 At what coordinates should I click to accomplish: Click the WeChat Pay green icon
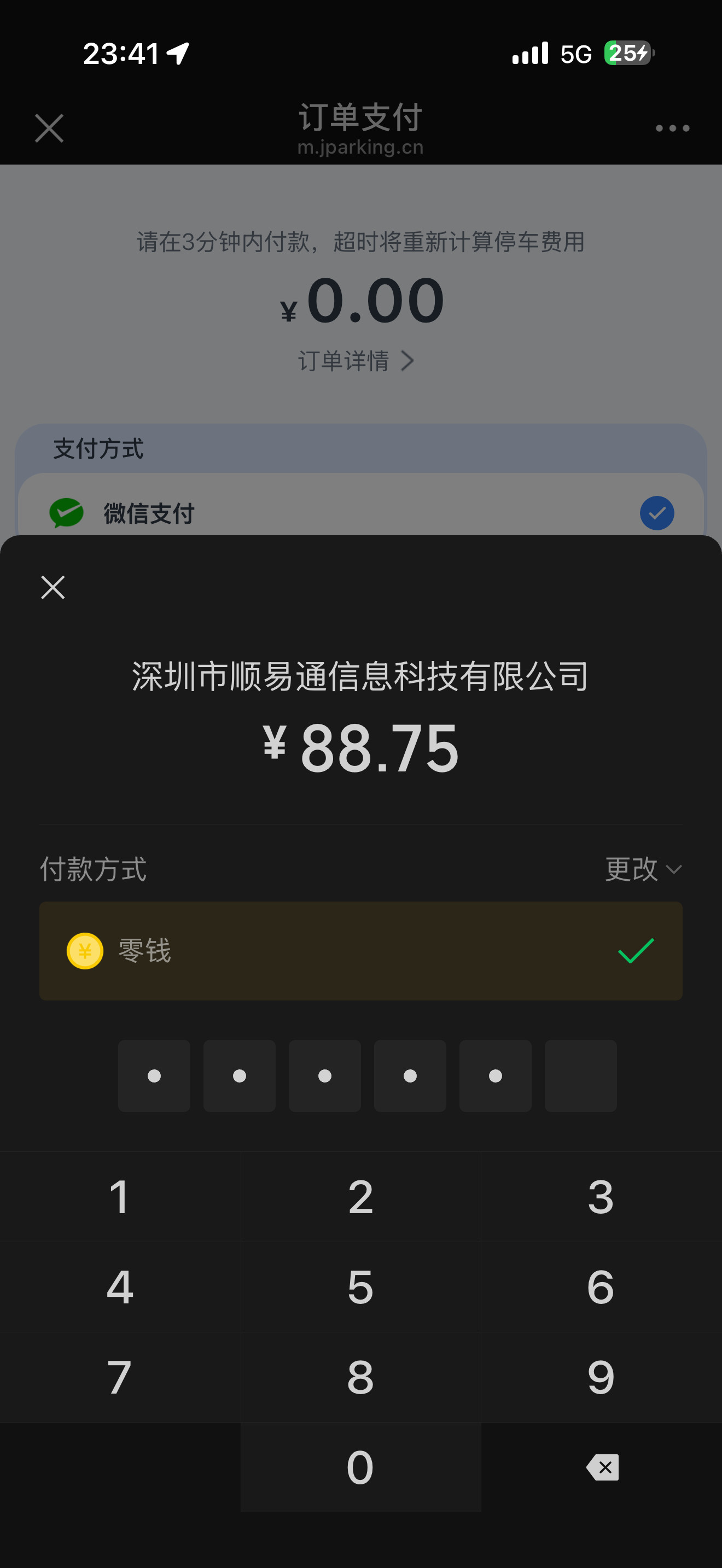pyautogui.click(x=67, y=513)
